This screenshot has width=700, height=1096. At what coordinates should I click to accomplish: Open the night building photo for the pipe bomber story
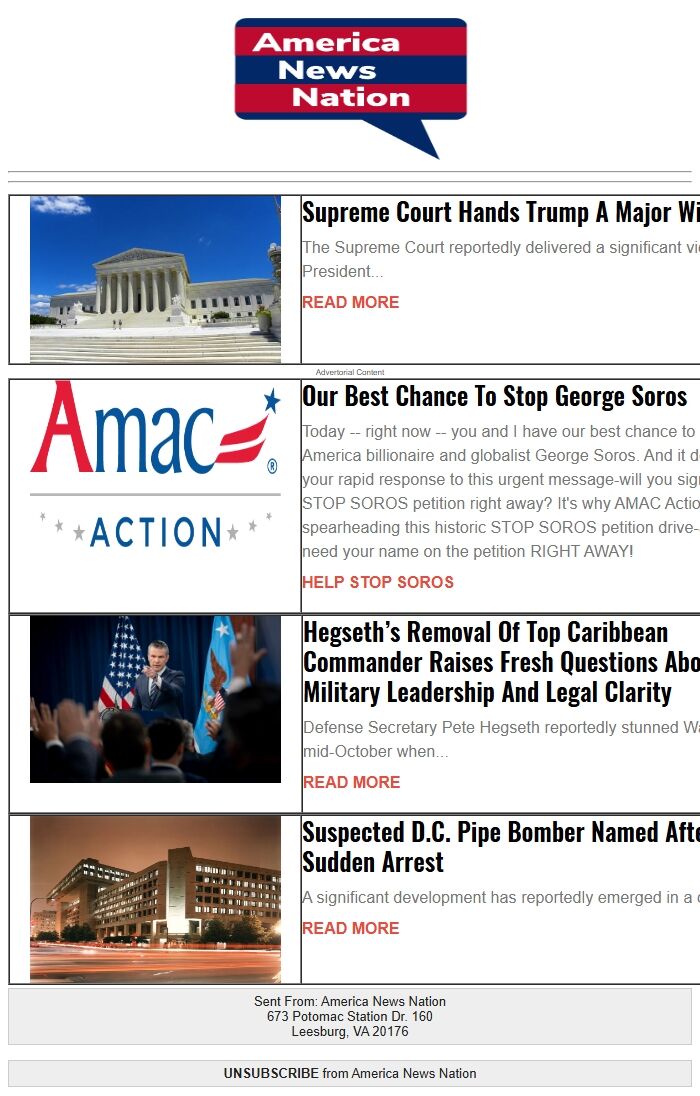pos(155,899)
